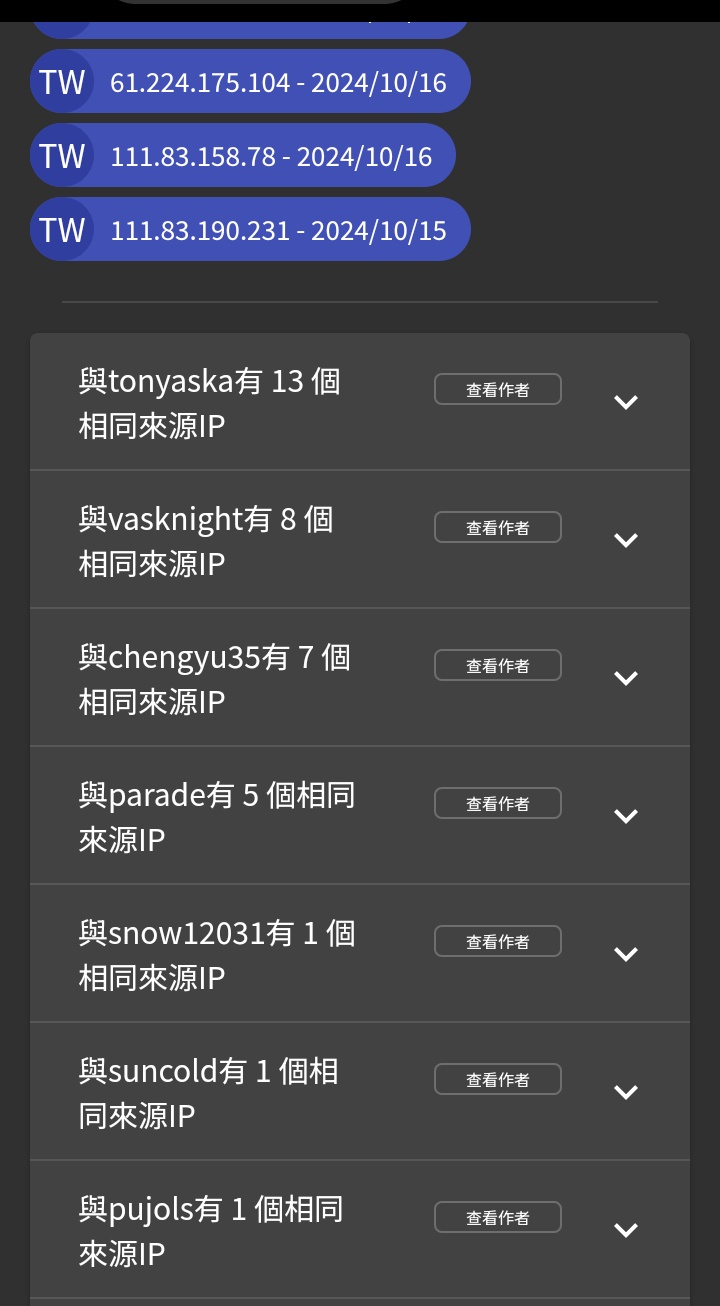Expand the pujols shared IP row

pos(626,1230)
